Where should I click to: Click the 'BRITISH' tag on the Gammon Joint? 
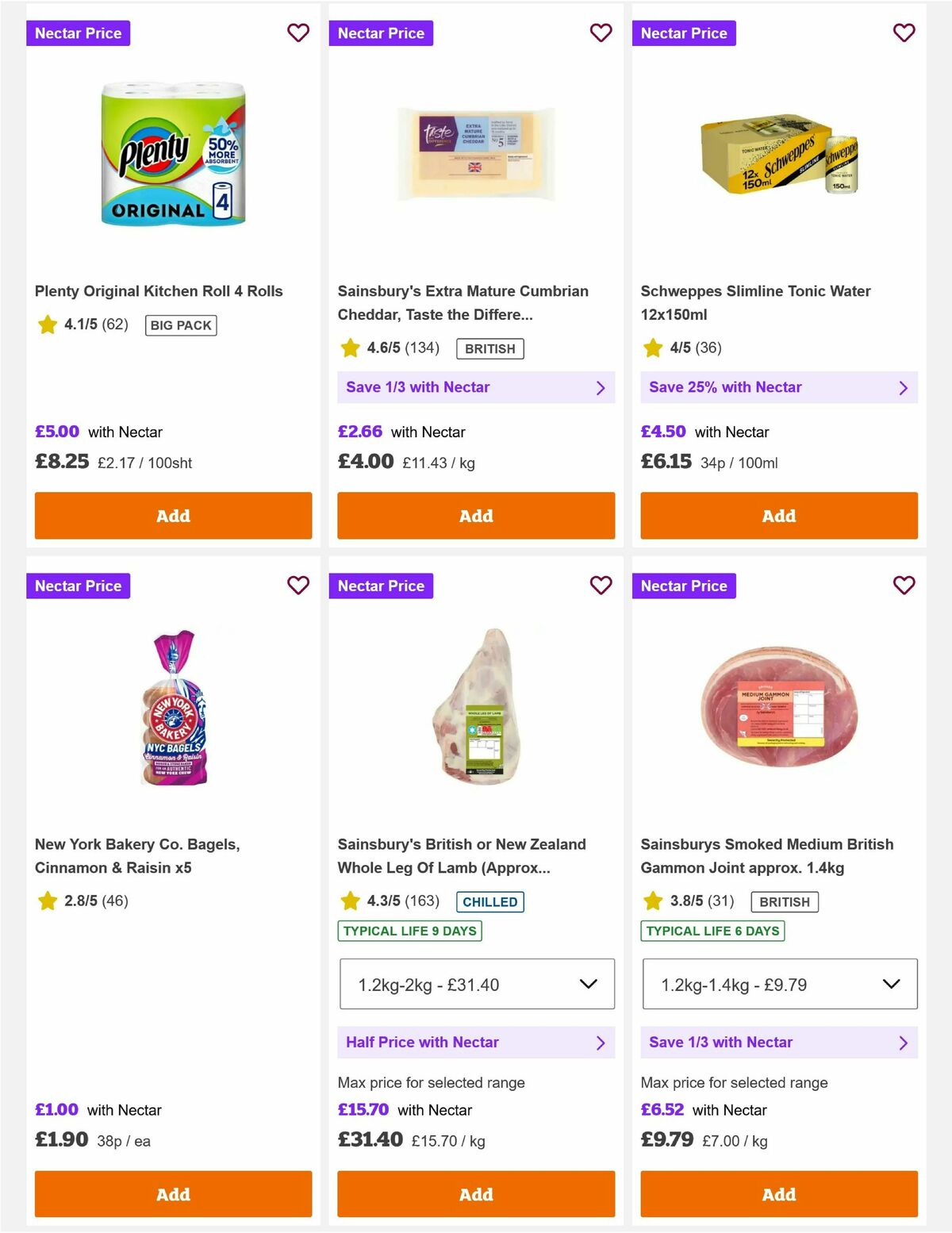785,901
